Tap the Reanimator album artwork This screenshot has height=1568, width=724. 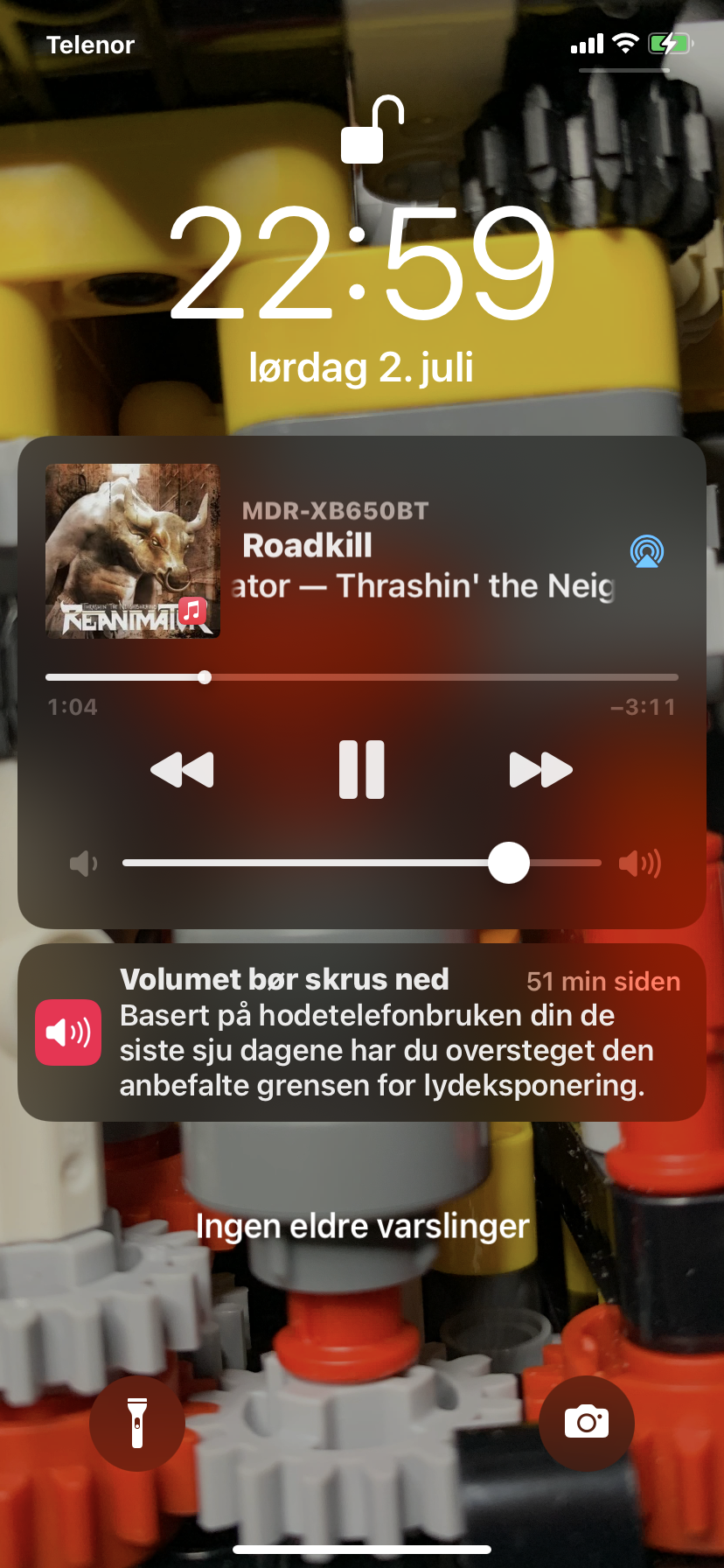pos(133,550)
